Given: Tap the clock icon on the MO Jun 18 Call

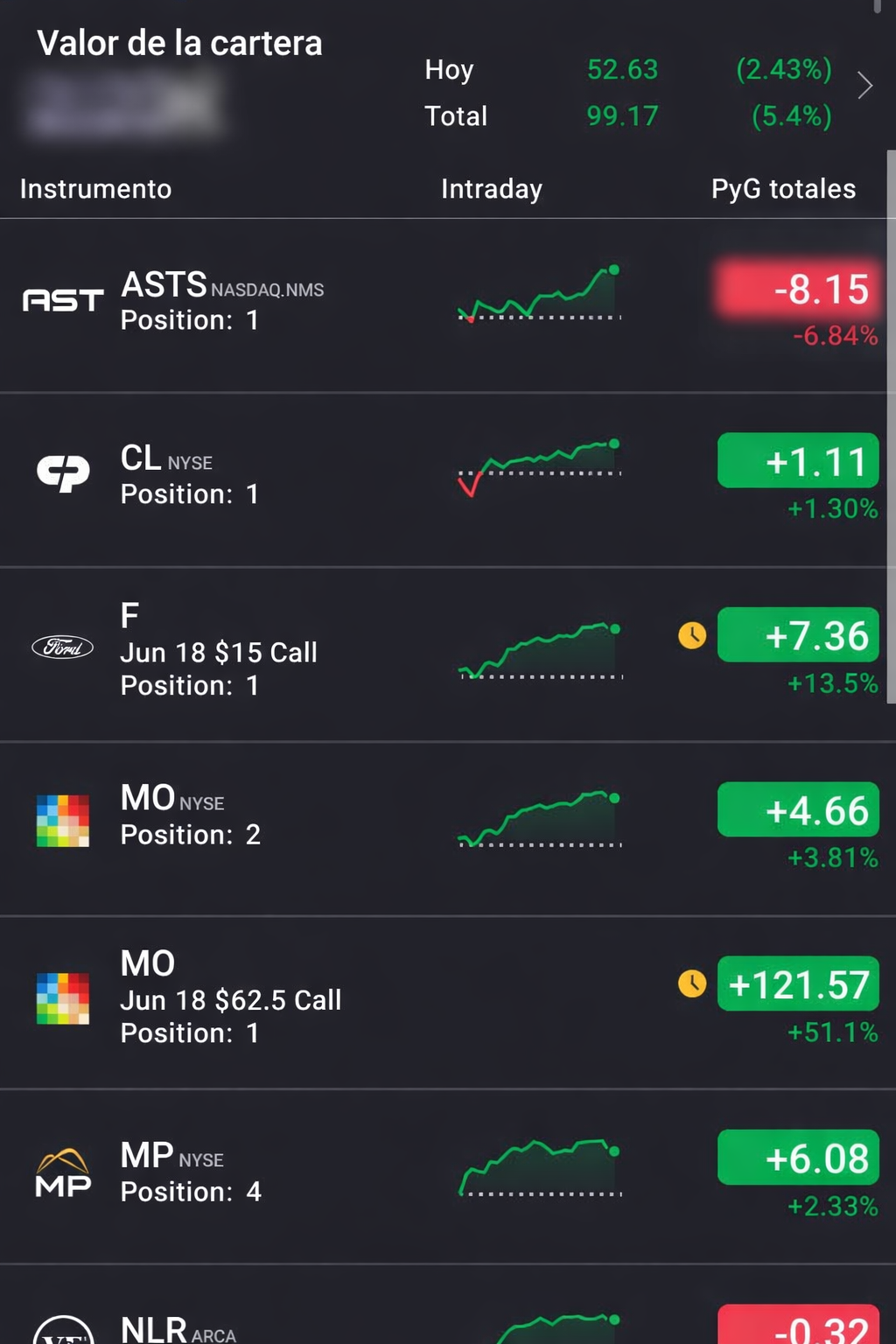Looking at the screenshot, I should [691, 983].
